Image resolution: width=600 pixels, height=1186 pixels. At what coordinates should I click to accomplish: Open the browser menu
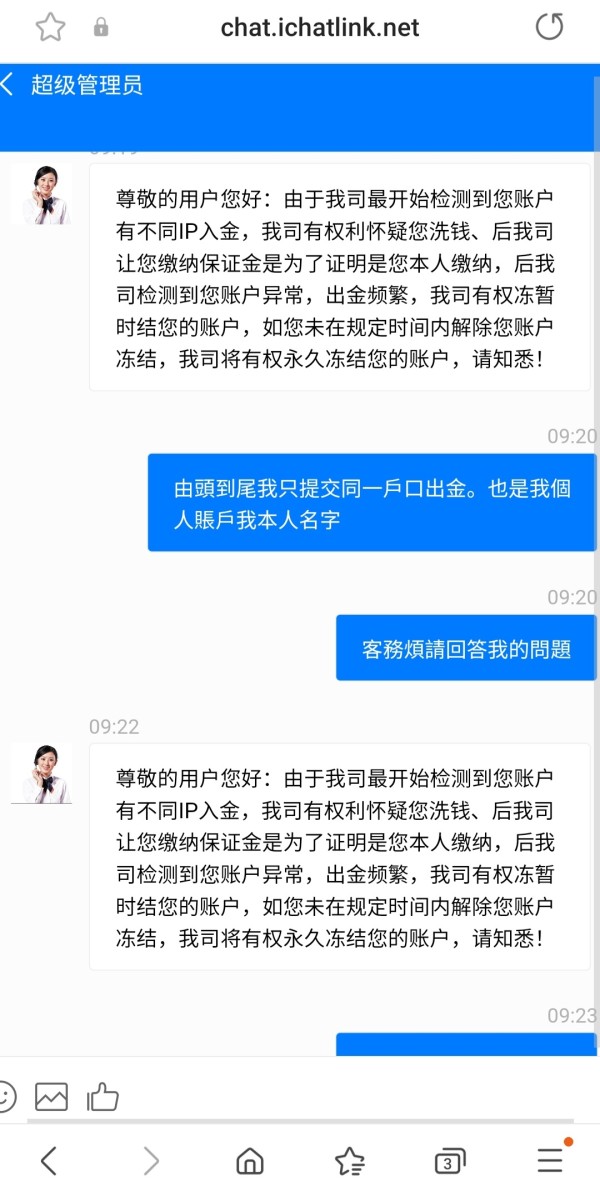click(x=552, y=1159)
